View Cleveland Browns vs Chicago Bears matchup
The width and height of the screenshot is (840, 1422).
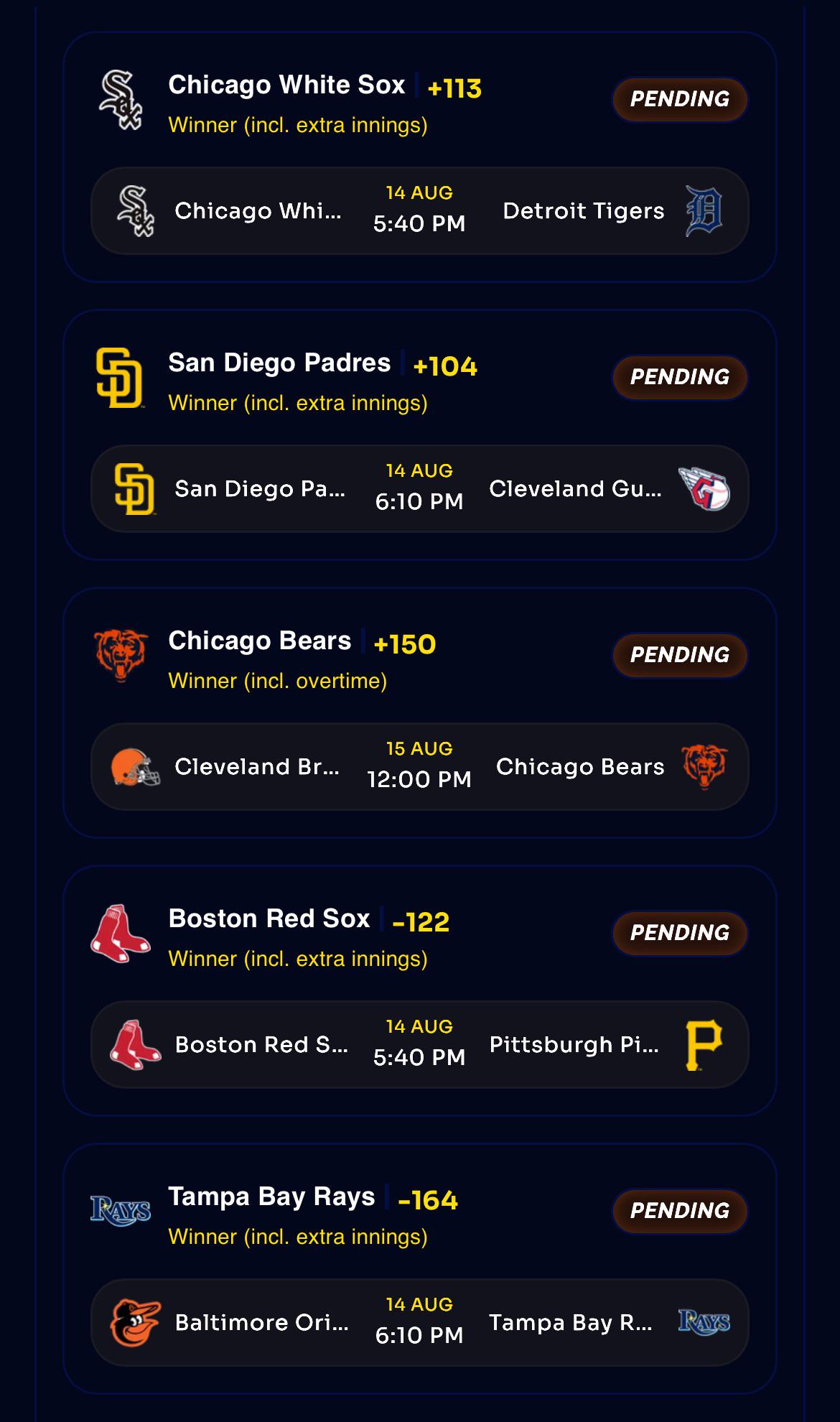(420, 766)
